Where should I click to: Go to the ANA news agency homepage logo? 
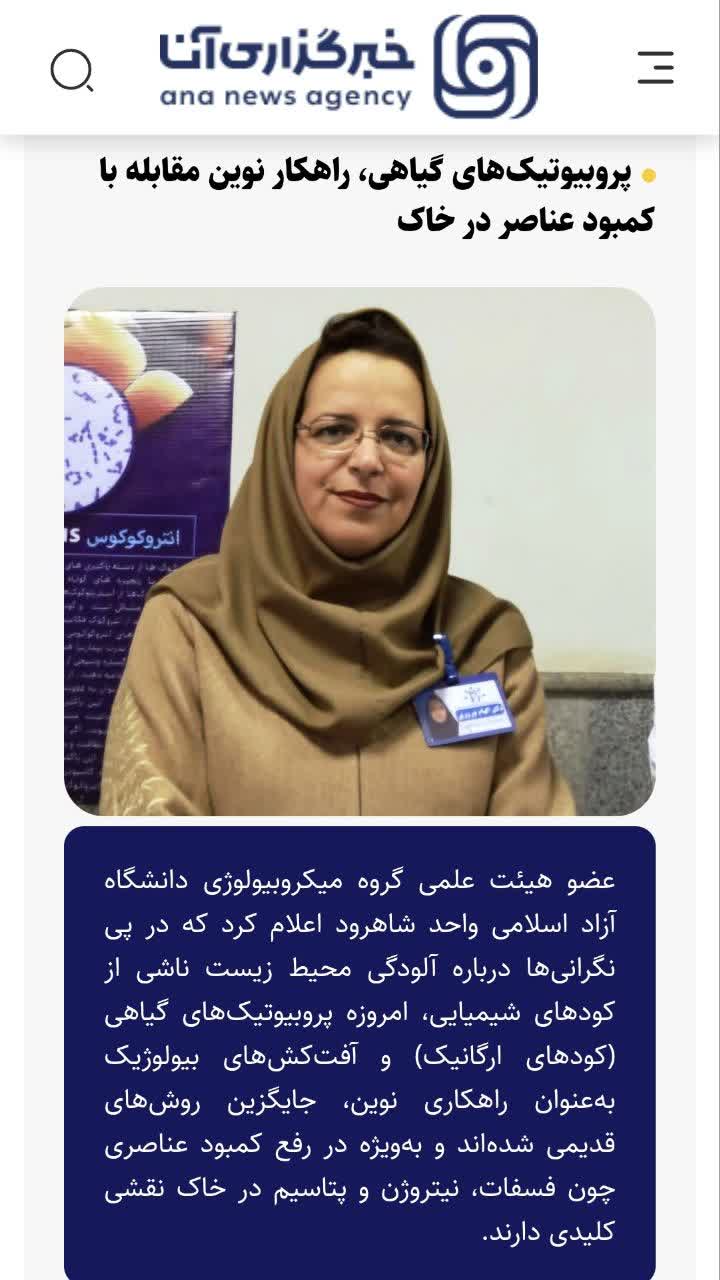[349, 67]
